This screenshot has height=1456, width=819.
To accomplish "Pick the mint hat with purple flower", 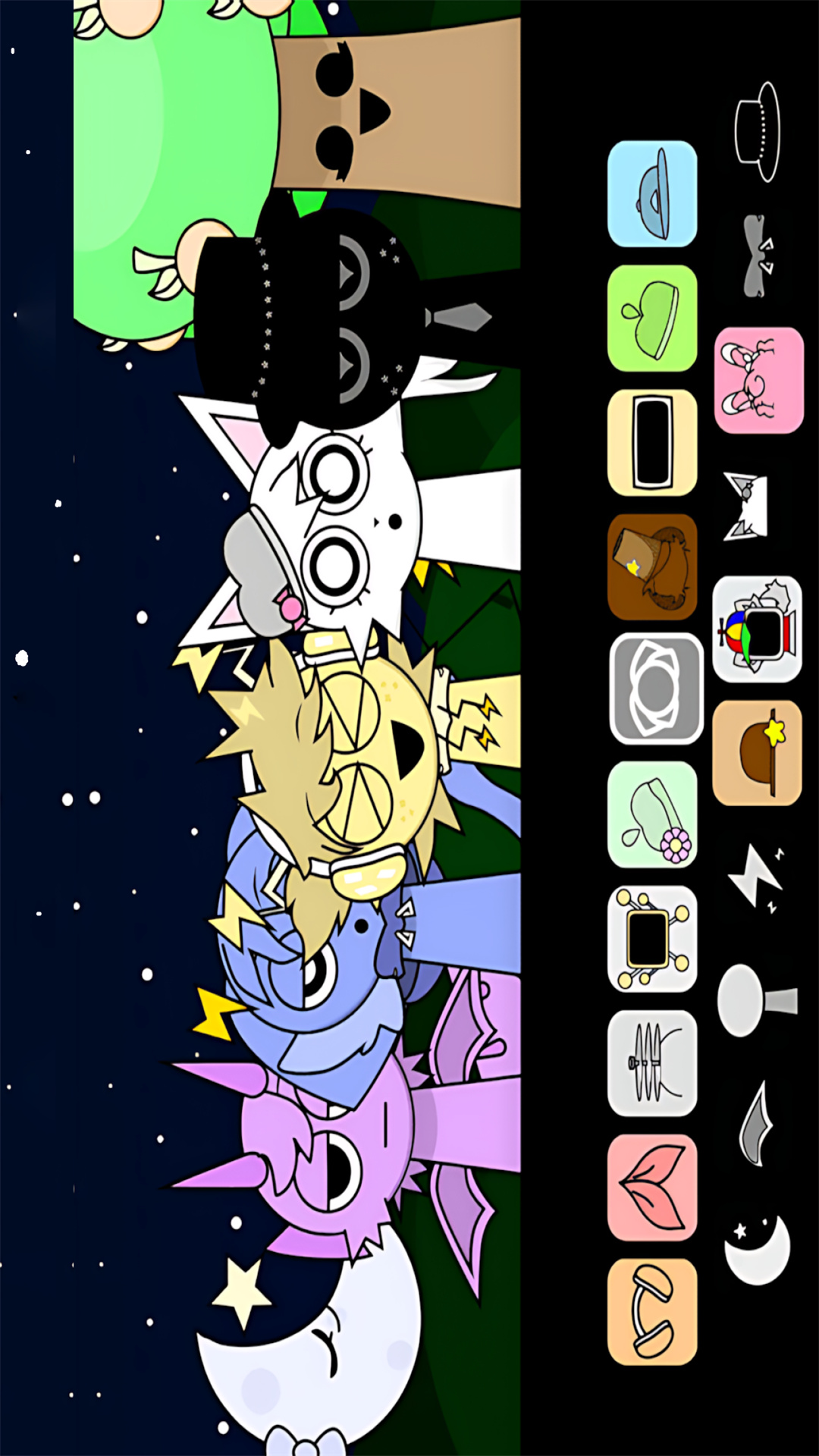I will [x=652, y=814].
